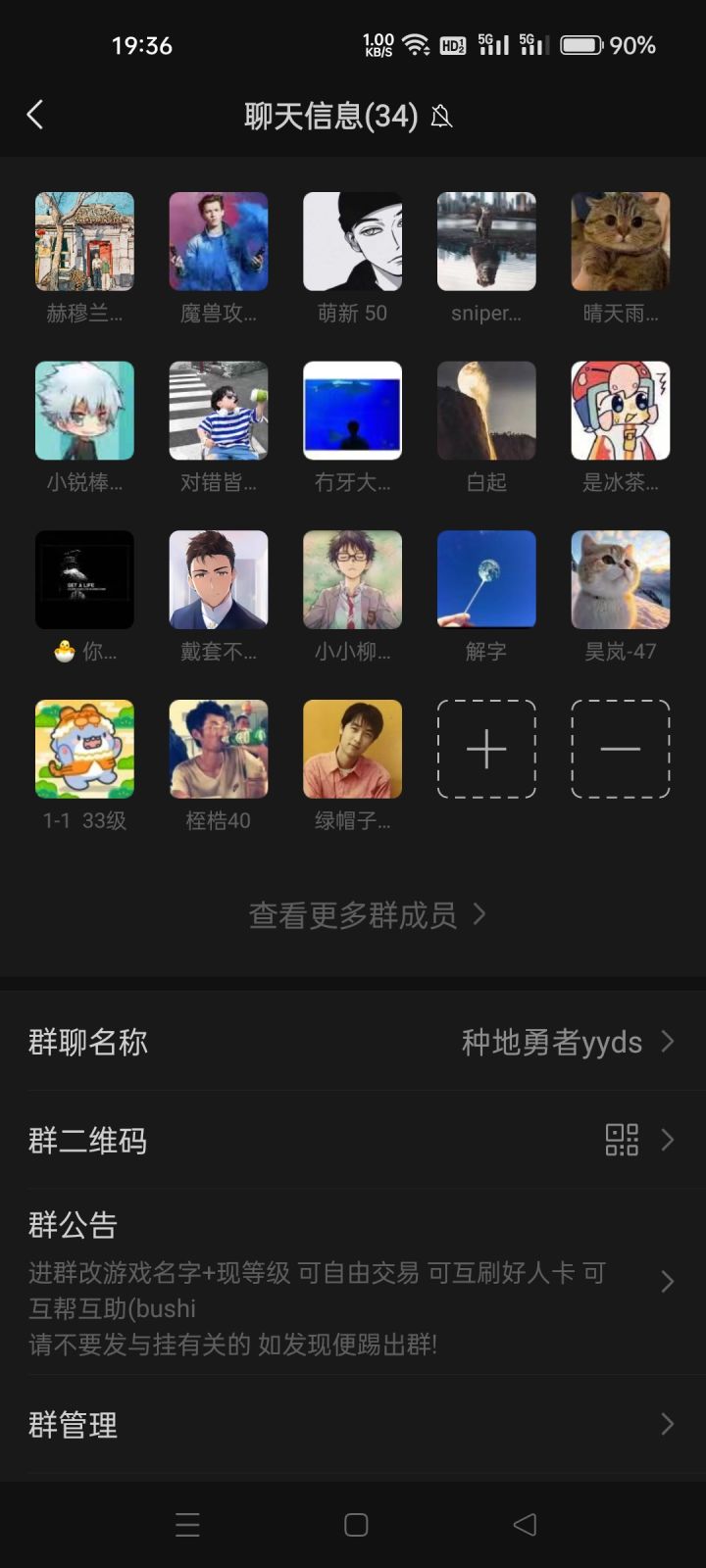Tap the plus icon to add members
The width and height of the screenshot is (706, 1568).
coord(485,750)
